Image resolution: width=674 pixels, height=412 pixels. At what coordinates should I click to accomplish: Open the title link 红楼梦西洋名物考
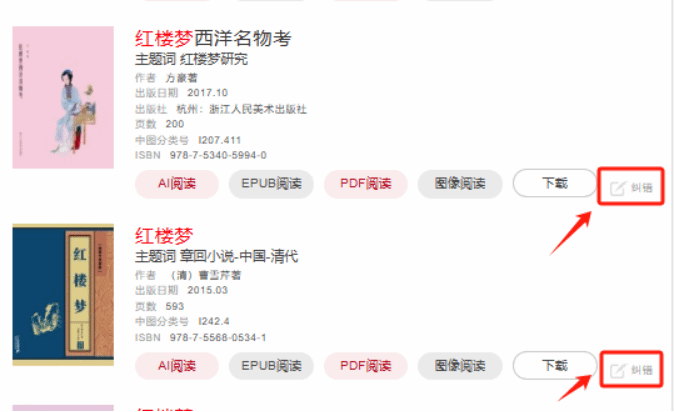tap(212, 39)
